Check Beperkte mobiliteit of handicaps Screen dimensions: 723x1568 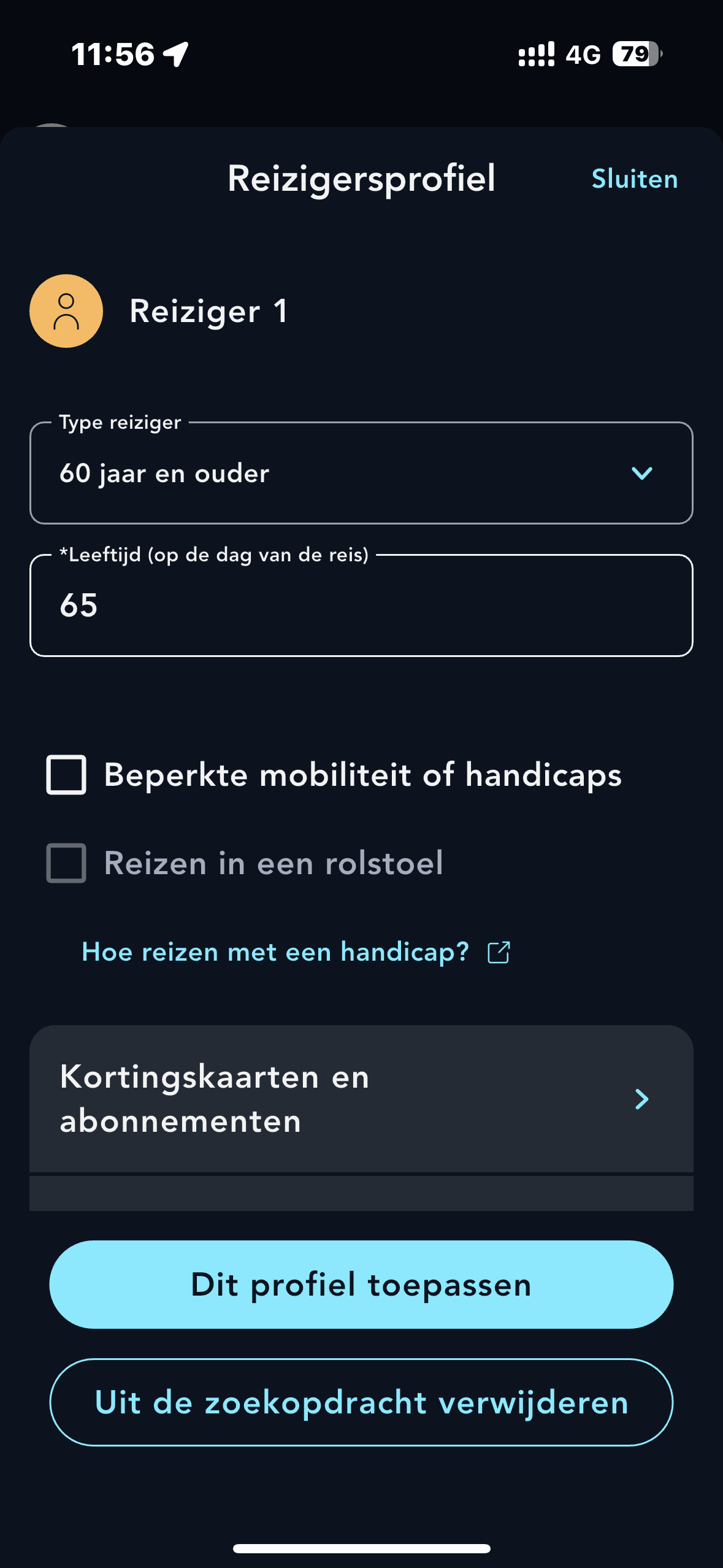pos(66,775)
